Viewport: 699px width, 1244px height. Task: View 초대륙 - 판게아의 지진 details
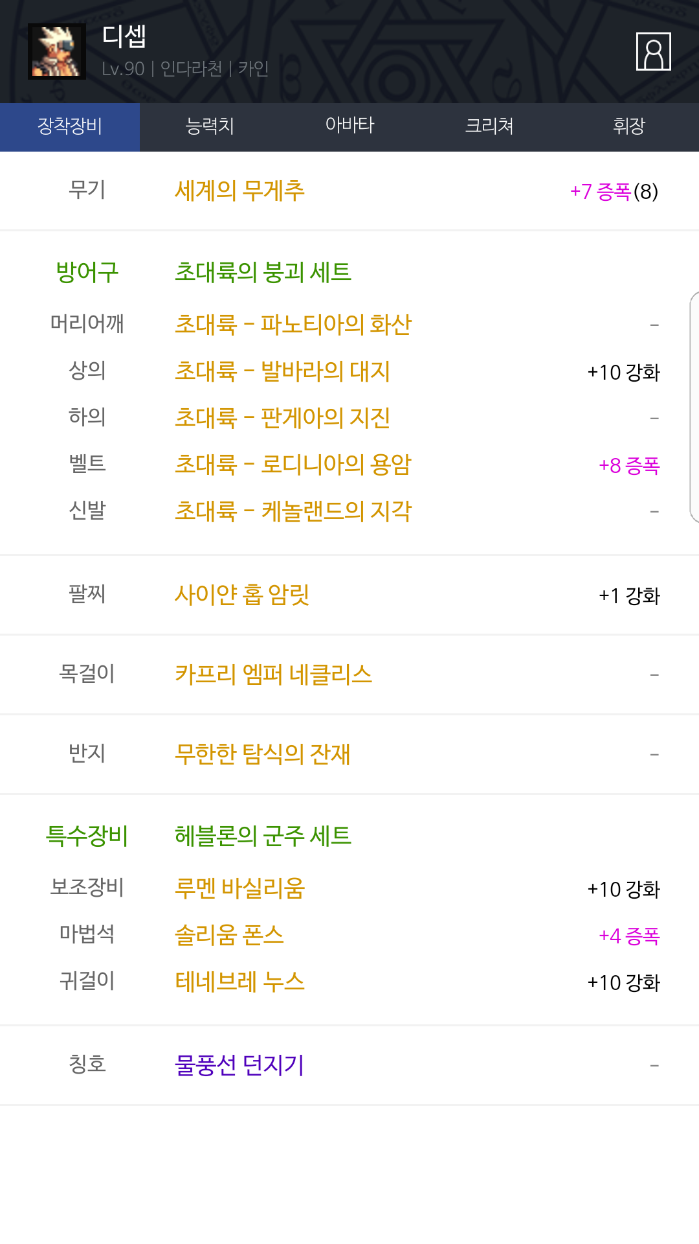pyautogui.click(x=282, y=418)
